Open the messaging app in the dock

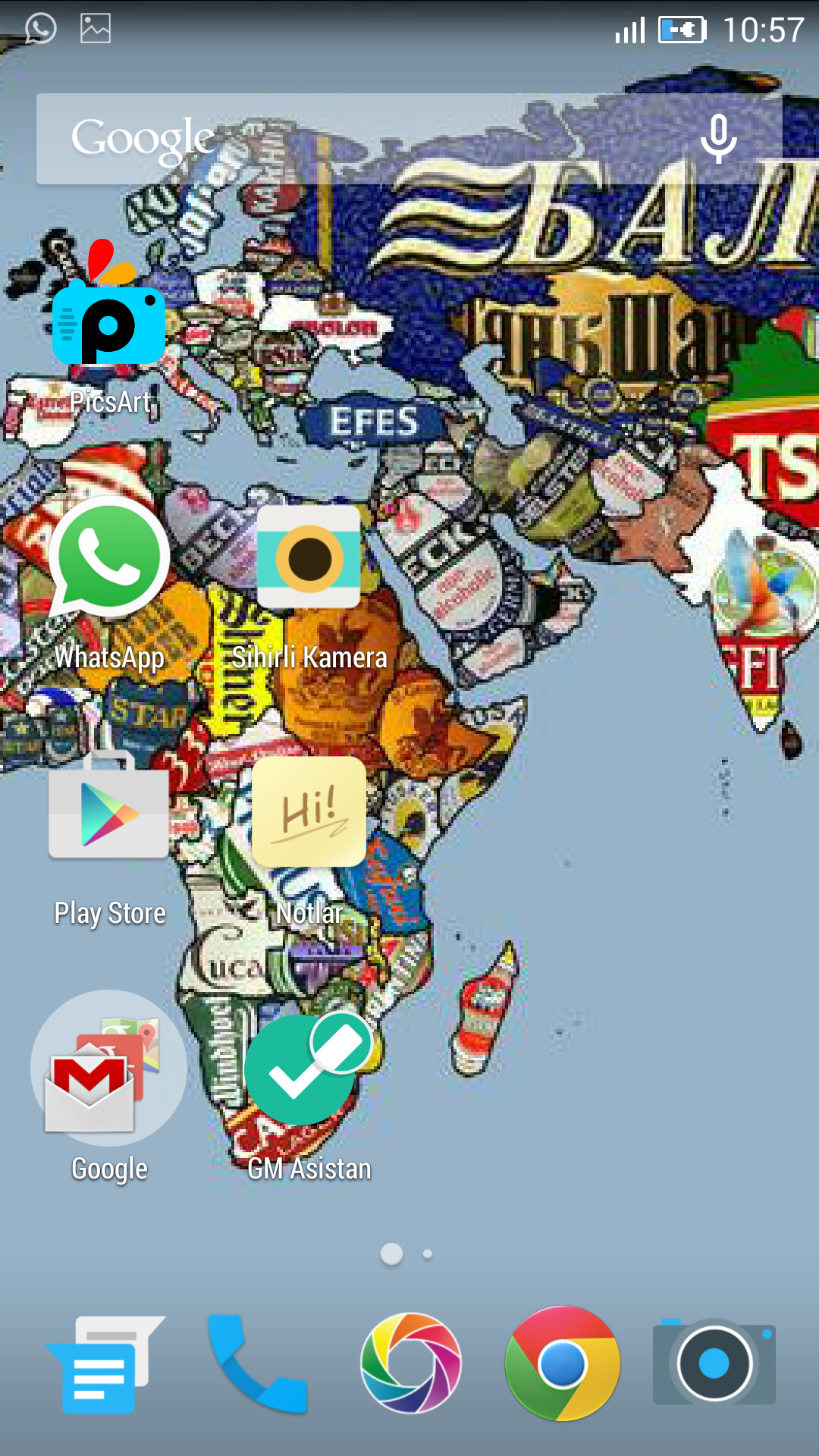[106, 1363]
